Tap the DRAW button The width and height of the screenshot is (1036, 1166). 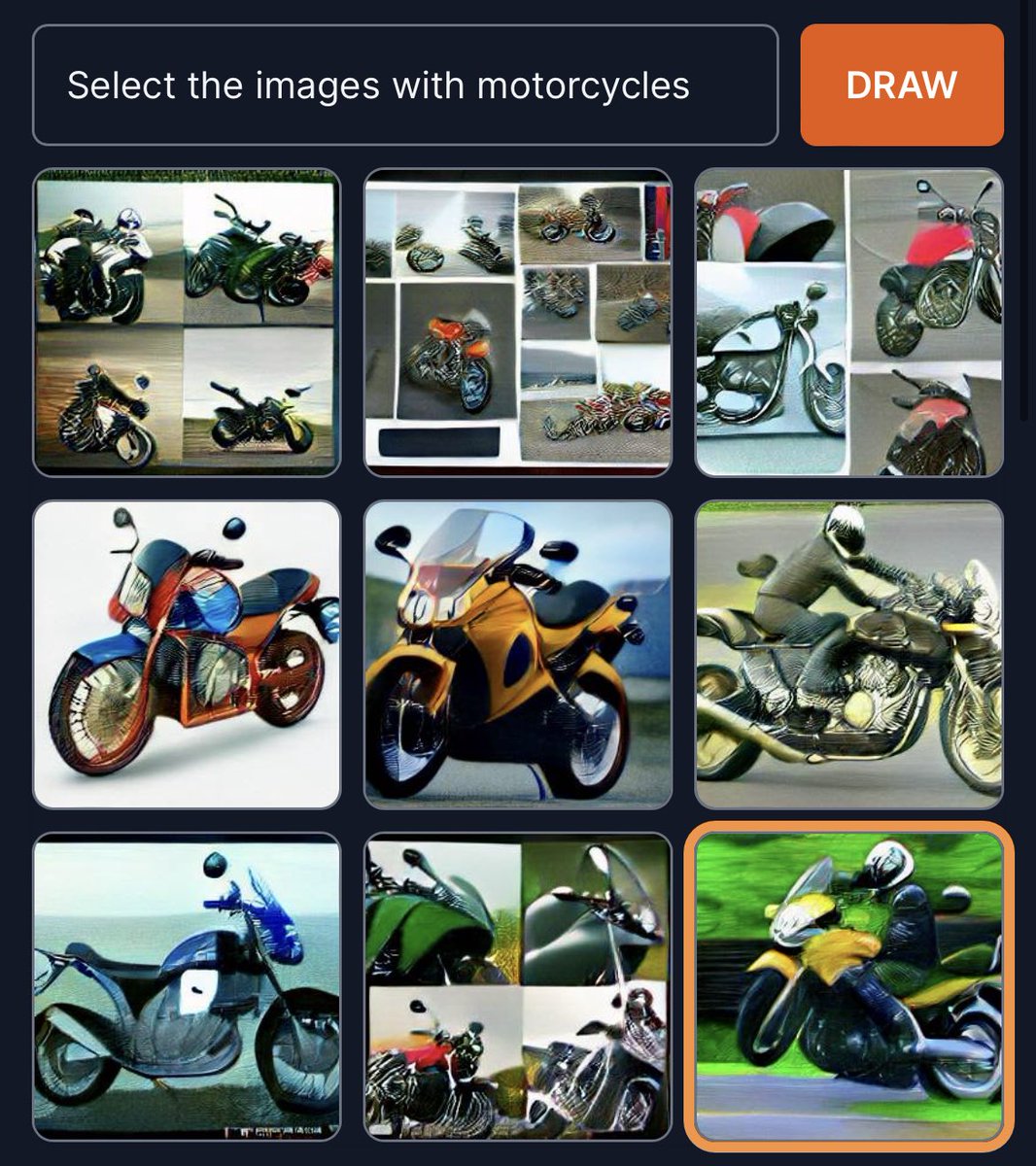[x=901, y=86]
